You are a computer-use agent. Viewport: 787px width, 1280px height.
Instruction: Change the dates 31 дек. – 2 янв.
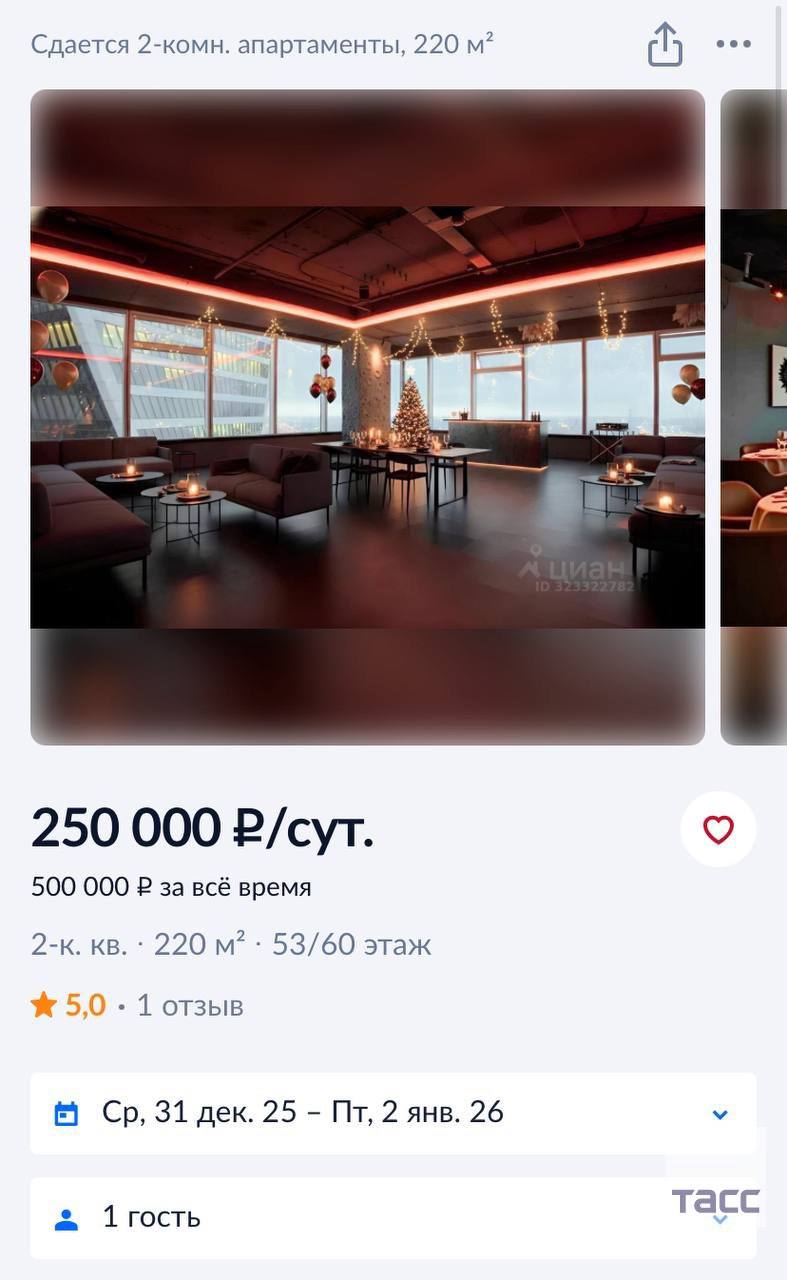point(392,1113)
